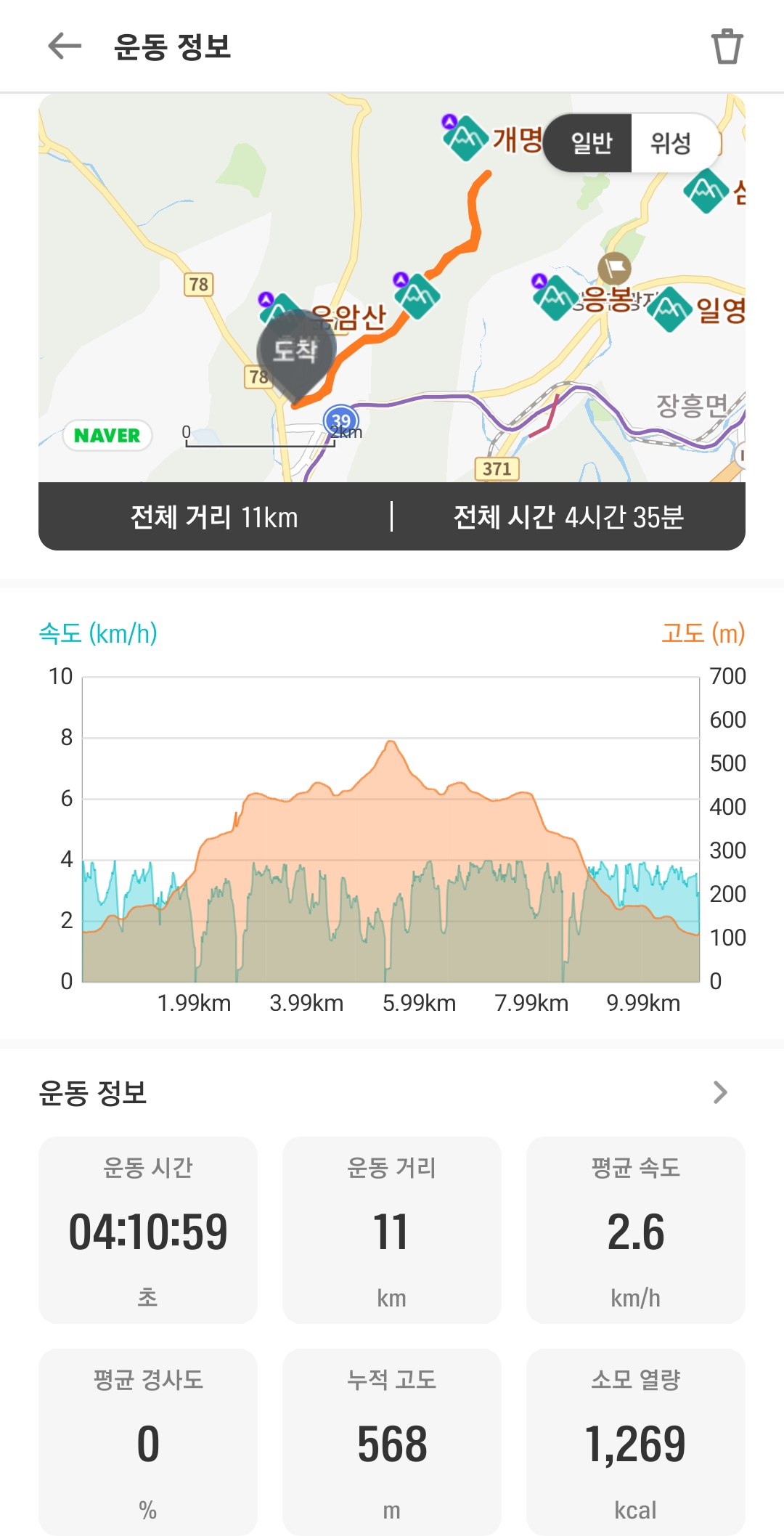
Task: Open the 운동 정보 details chevron
Action: [x=720, y=1092]
